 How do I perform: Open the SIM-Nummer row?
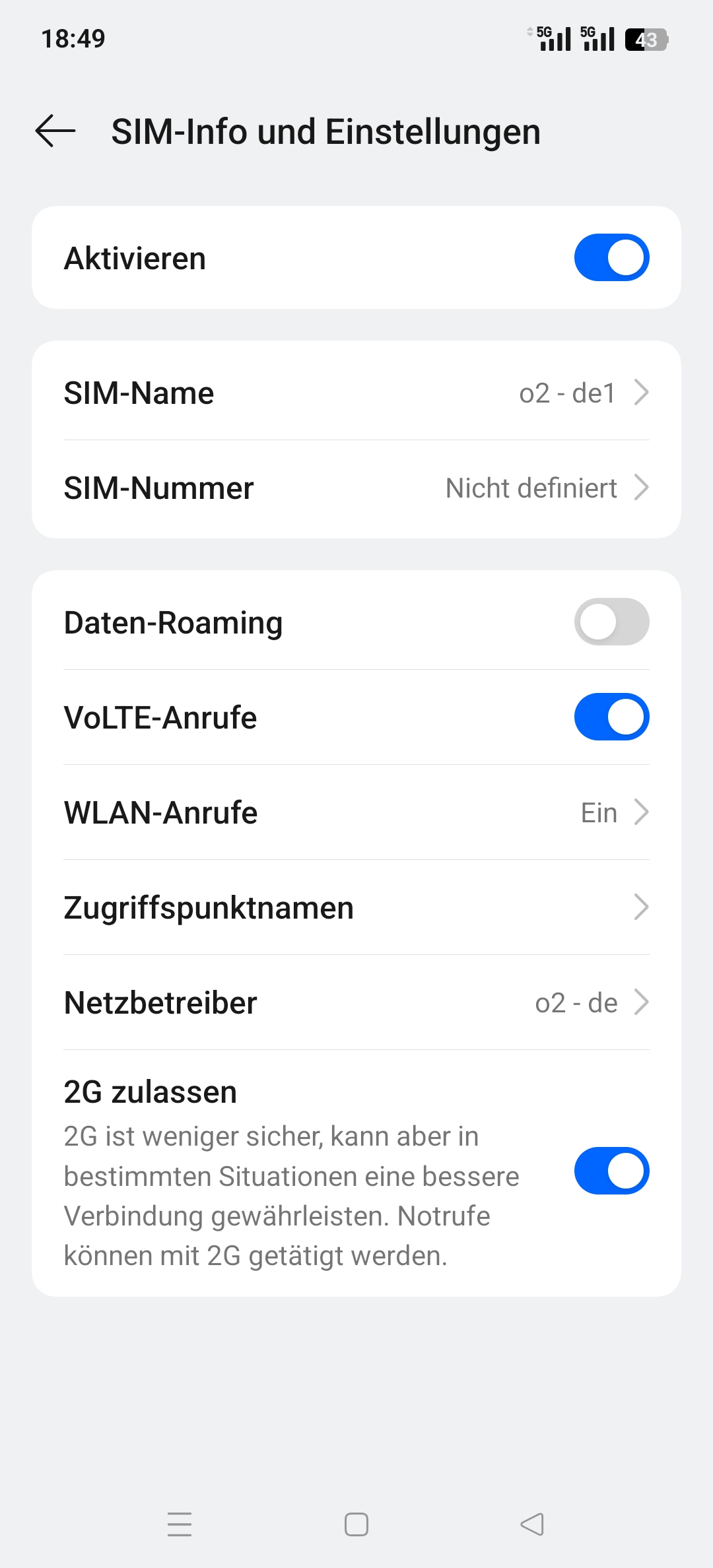(356, 488)
